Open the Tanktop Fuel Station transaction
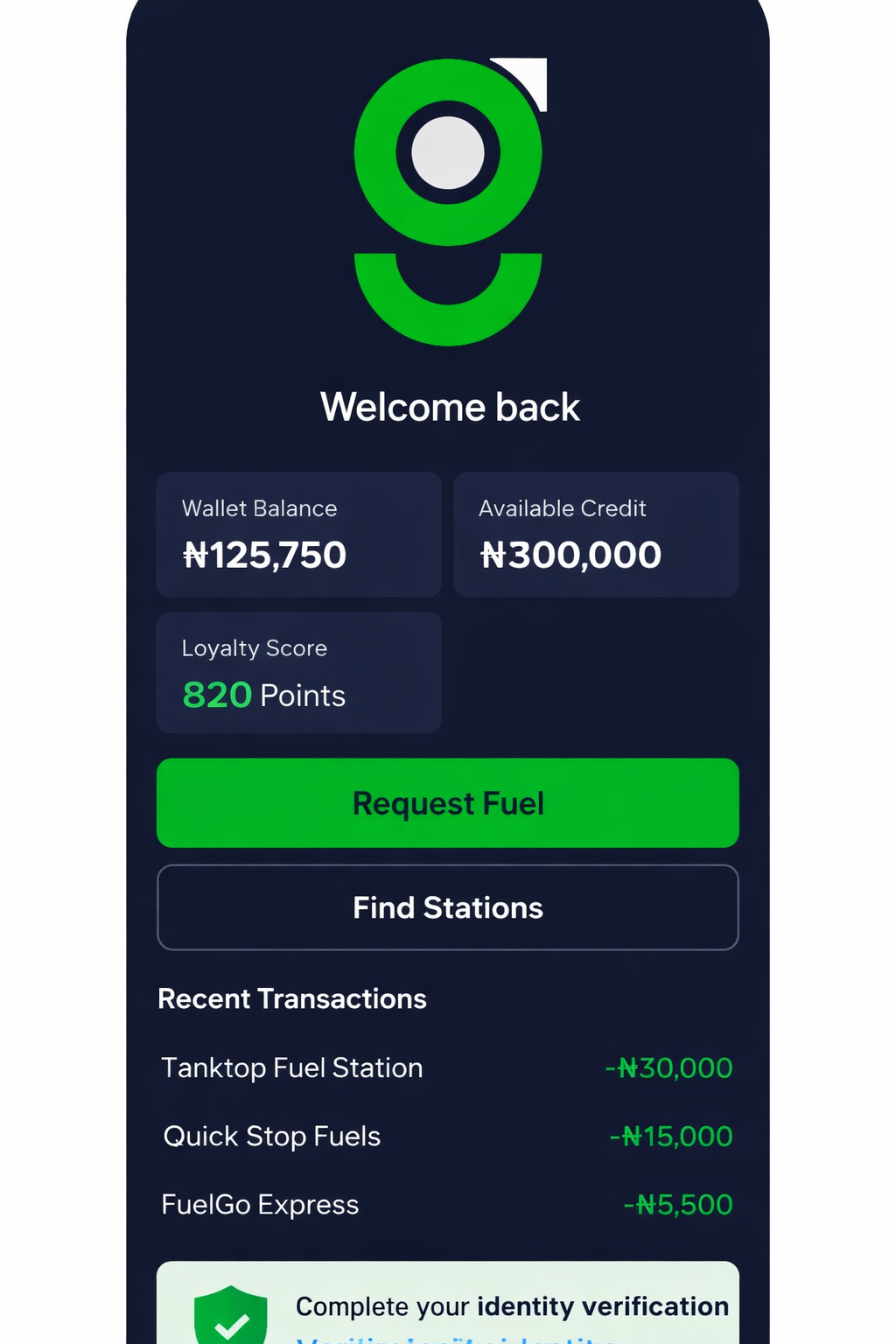The width and height of the screenshot is (896, 1344). (x=291, y=1067)
